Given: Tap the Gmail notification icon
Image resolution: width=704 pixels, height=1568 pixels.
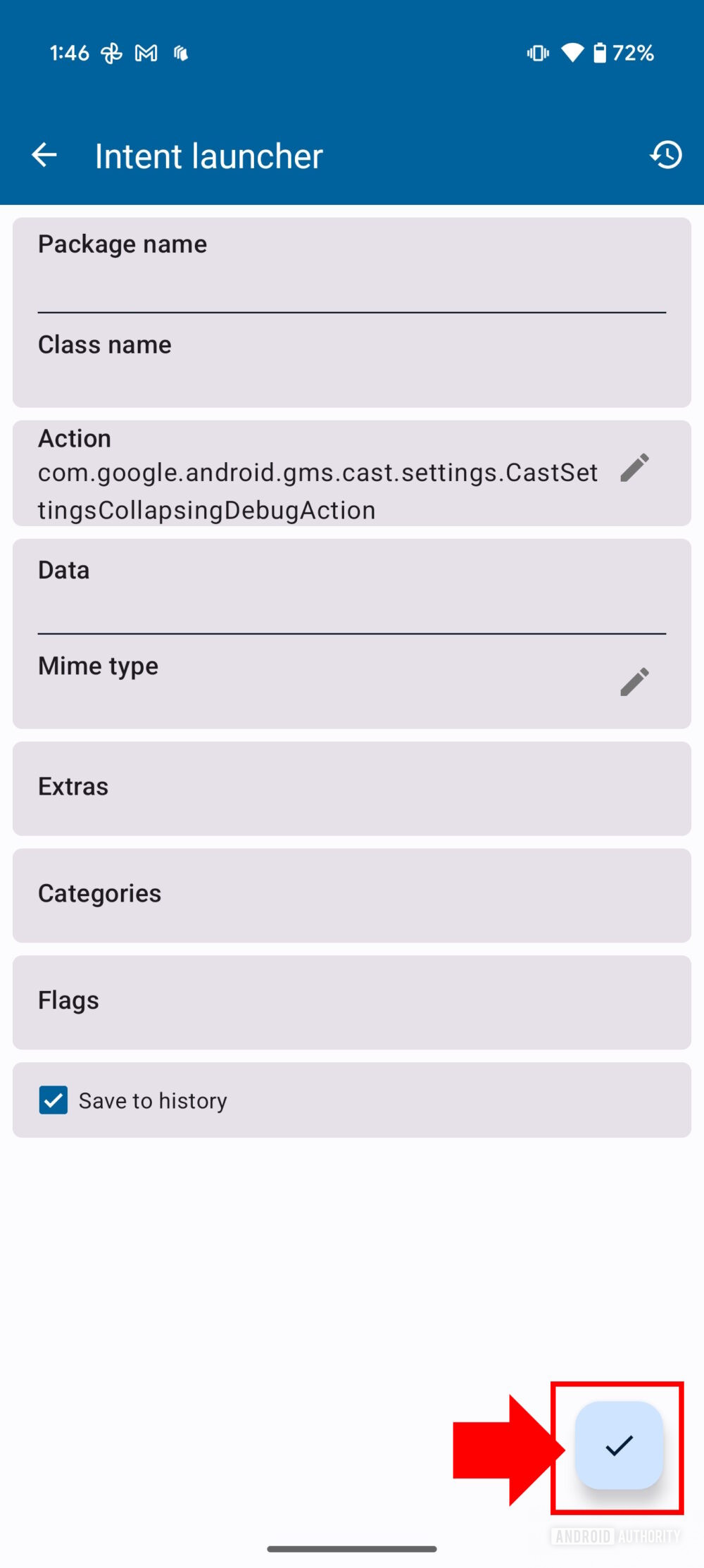Looking at the screenshot, I should coord(146,52).
